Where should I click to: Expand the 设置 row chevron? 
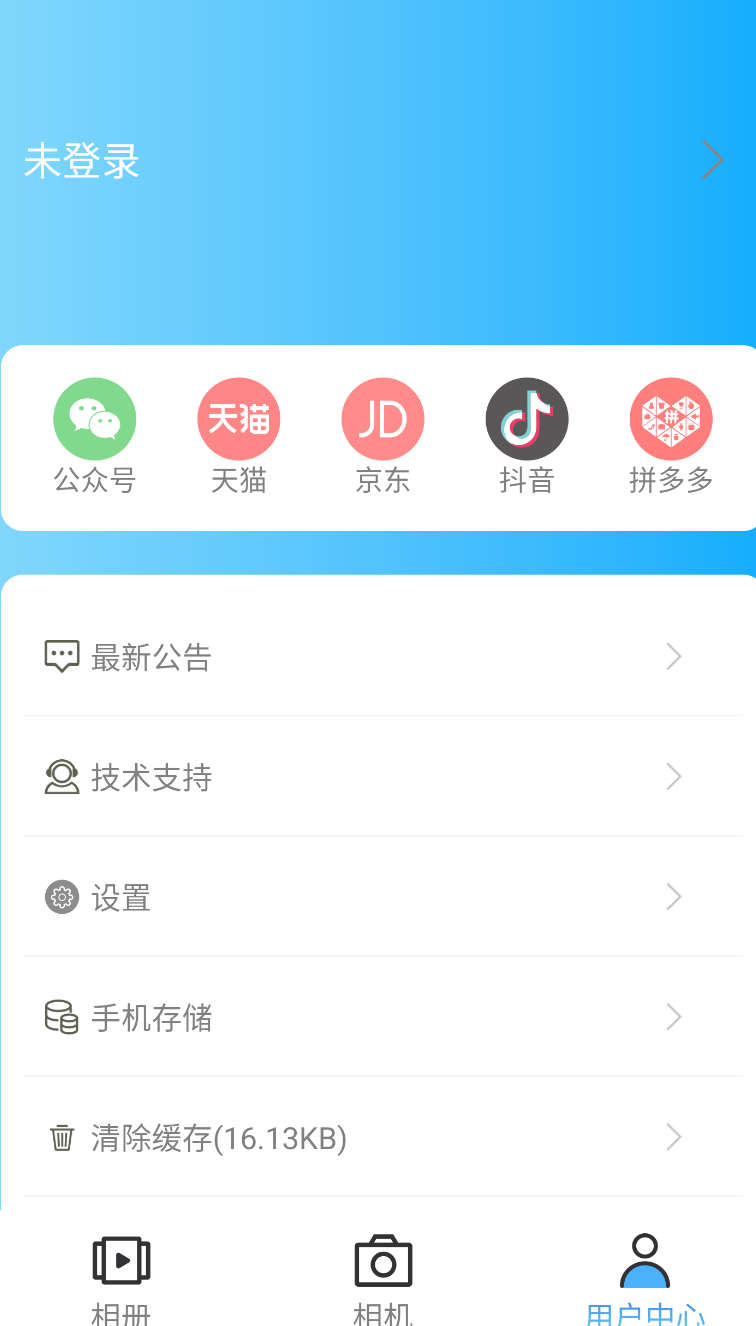(672, 897)
